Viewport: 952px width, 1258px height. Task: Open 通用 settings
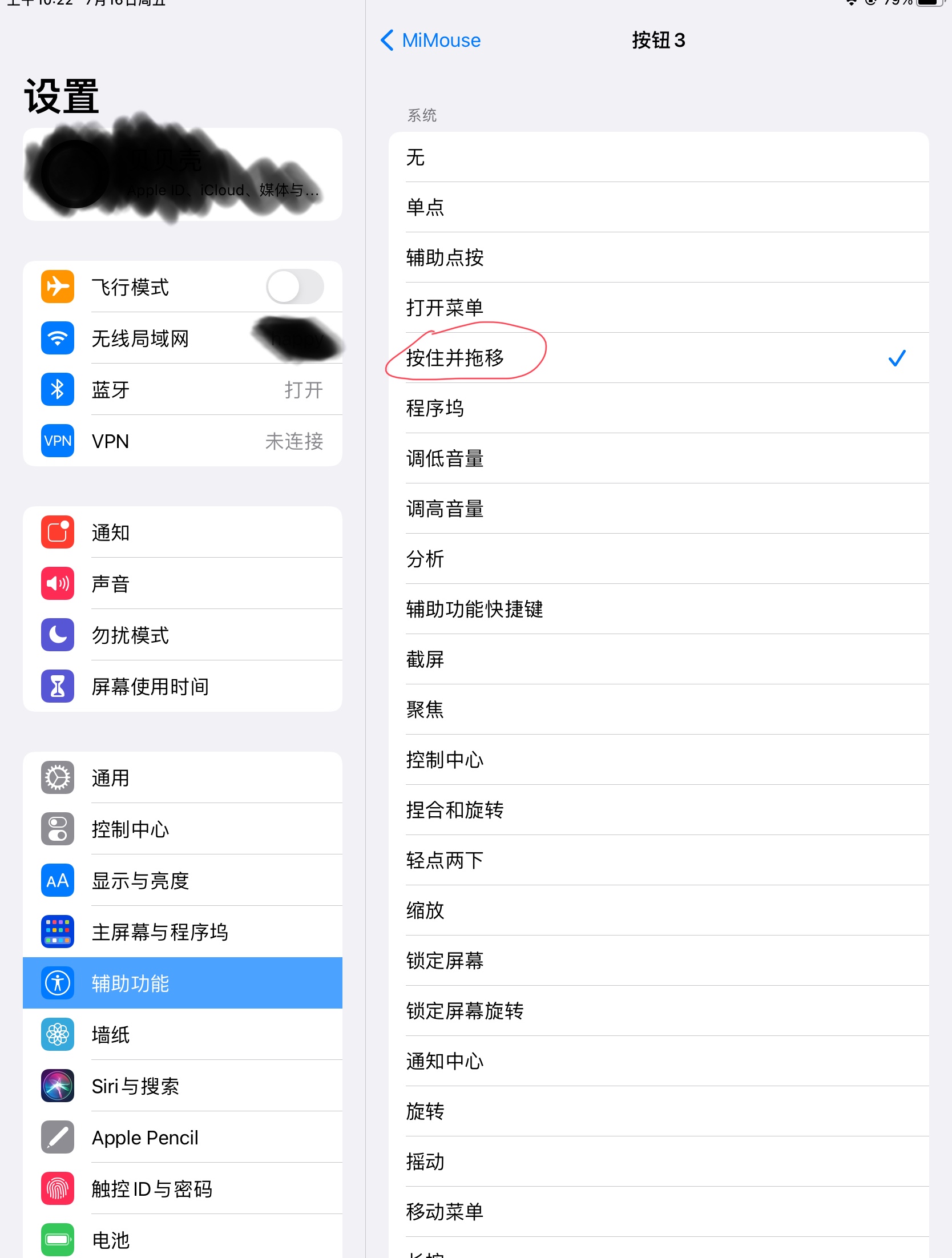183,778
